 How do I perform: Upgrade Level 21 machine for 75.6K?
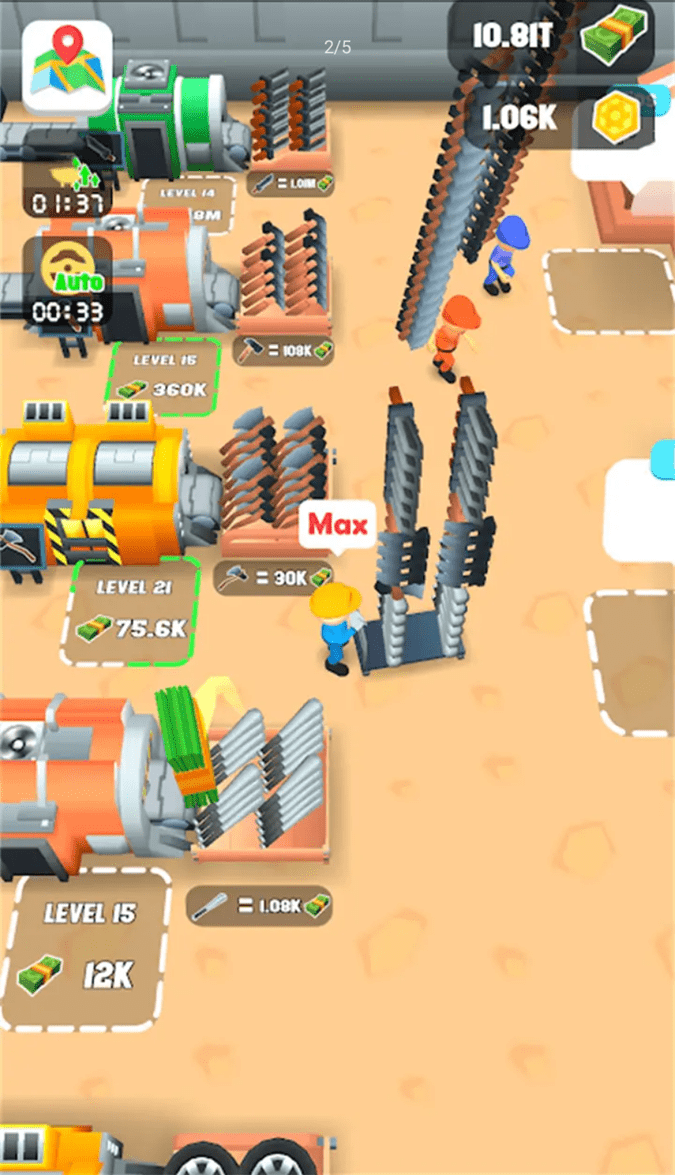(x=132, y=610)
